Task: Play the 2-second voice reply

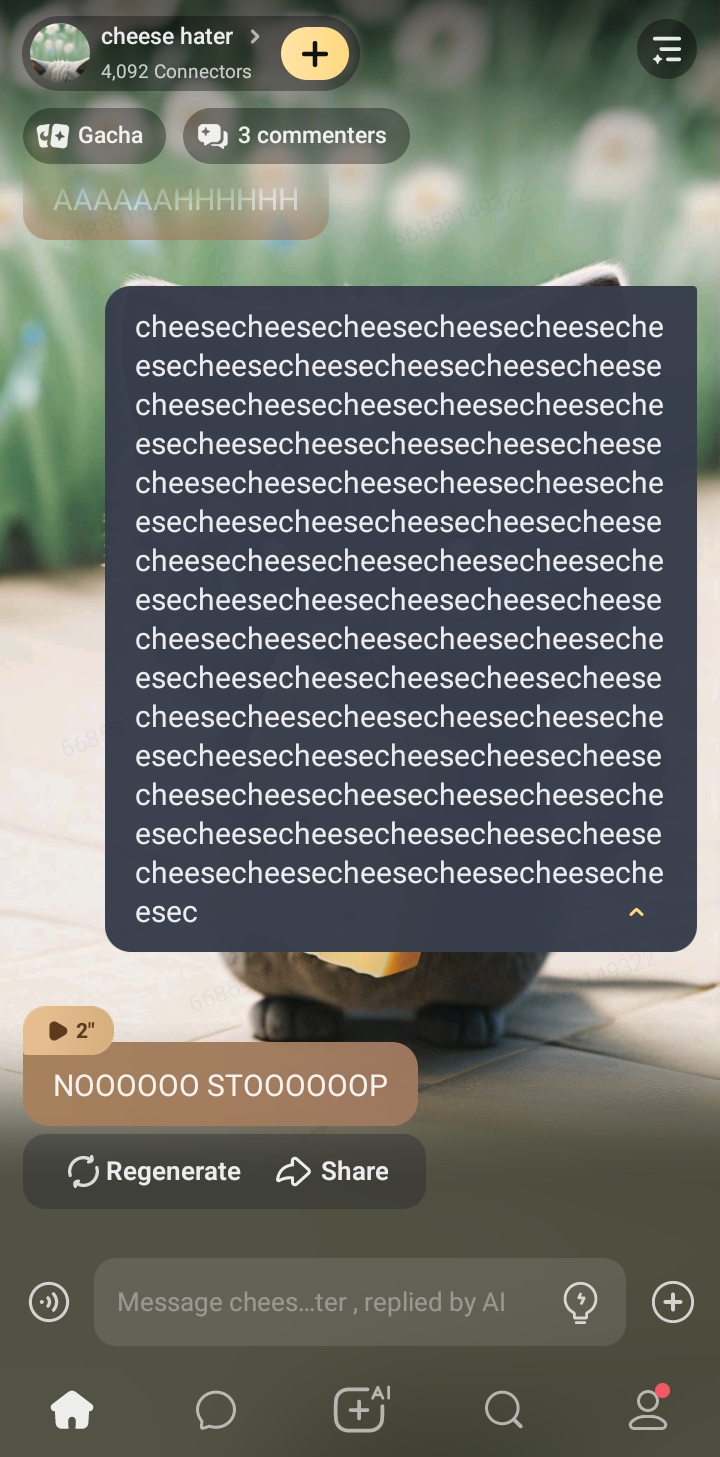Action: [68, 1030]
